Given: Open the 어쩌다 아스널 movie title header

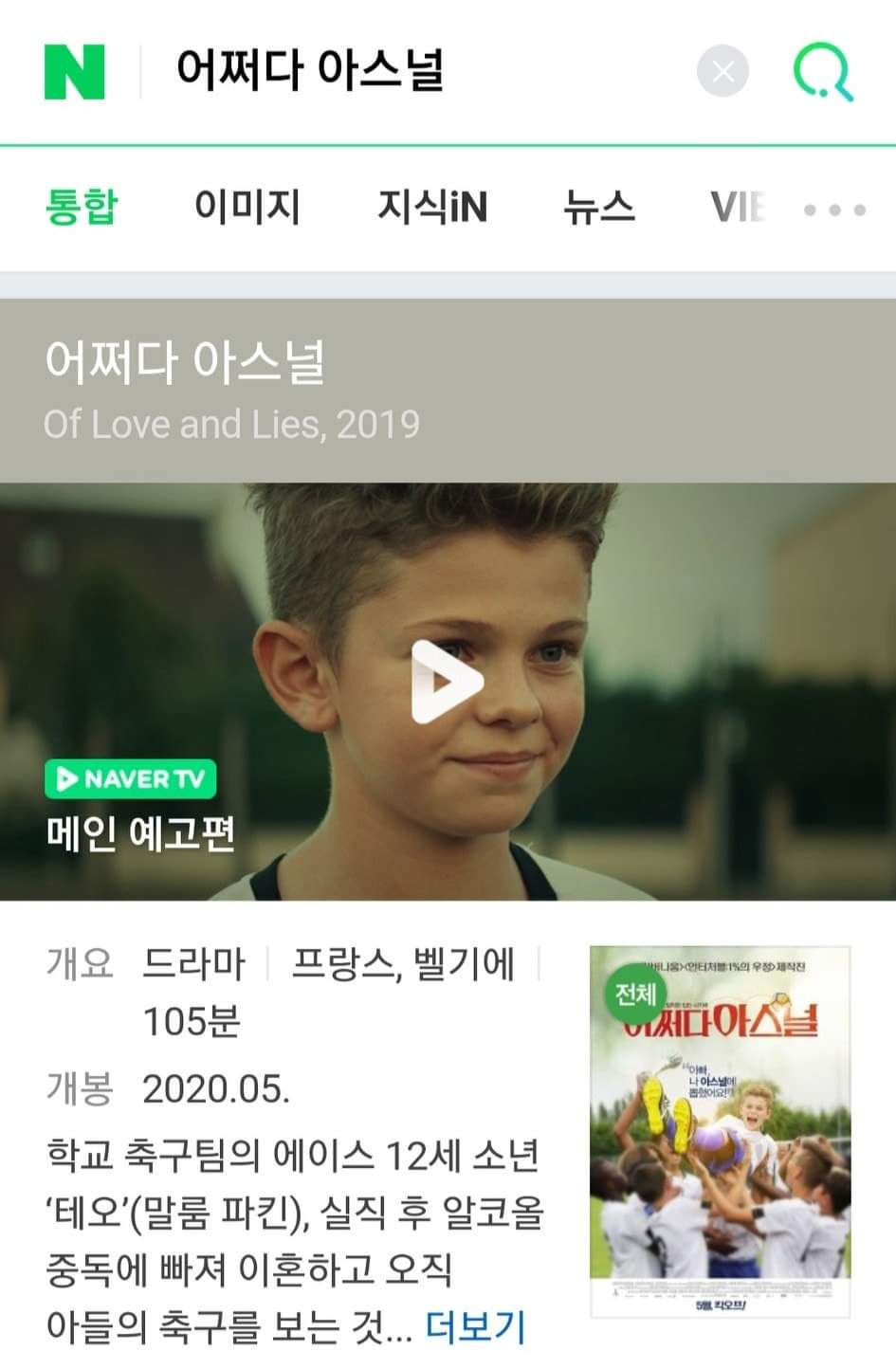Looking at the screenshot, I should pos(185,362).
